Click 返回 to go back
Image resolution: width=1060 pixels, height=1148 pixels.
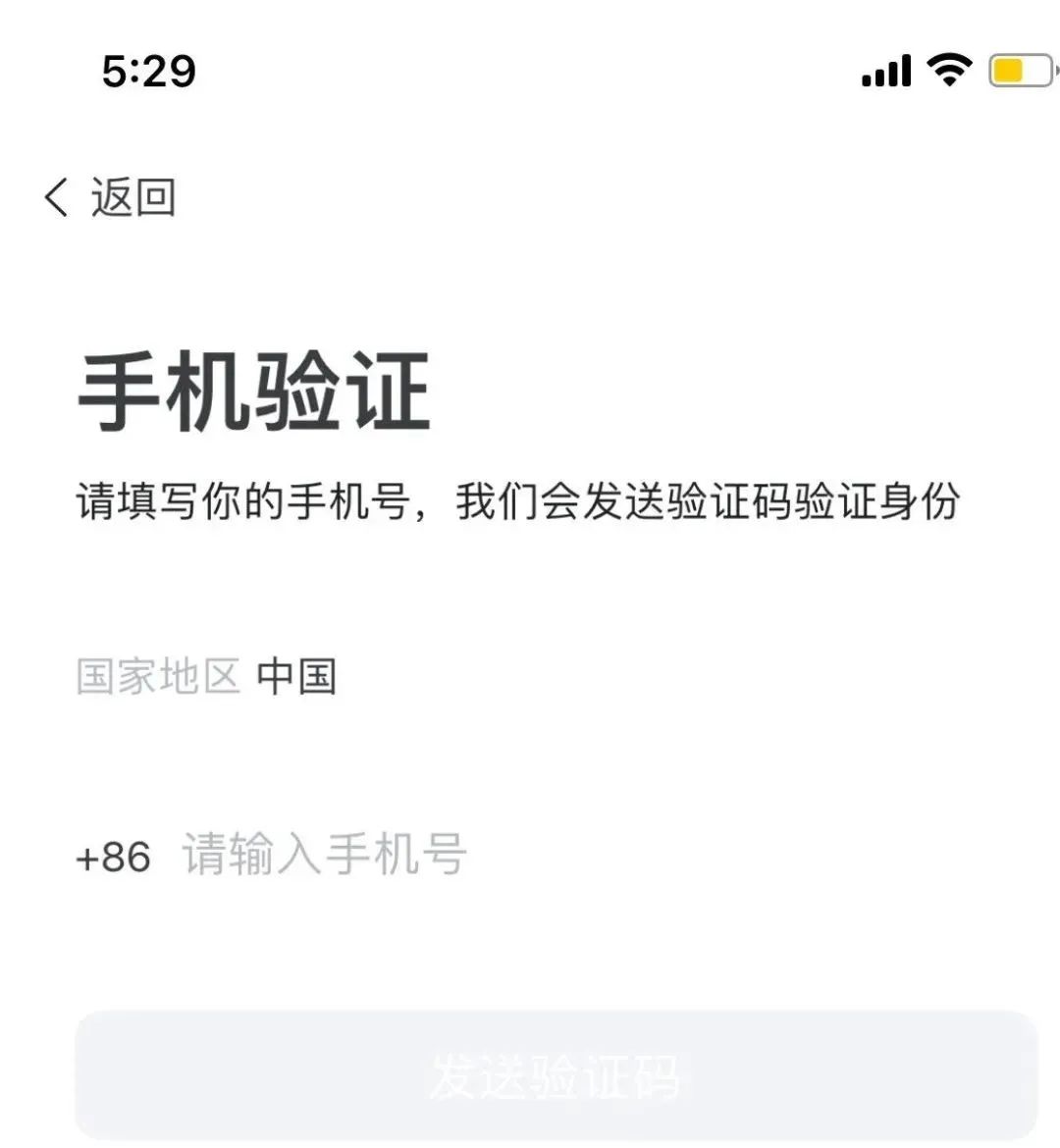point(132,196)
